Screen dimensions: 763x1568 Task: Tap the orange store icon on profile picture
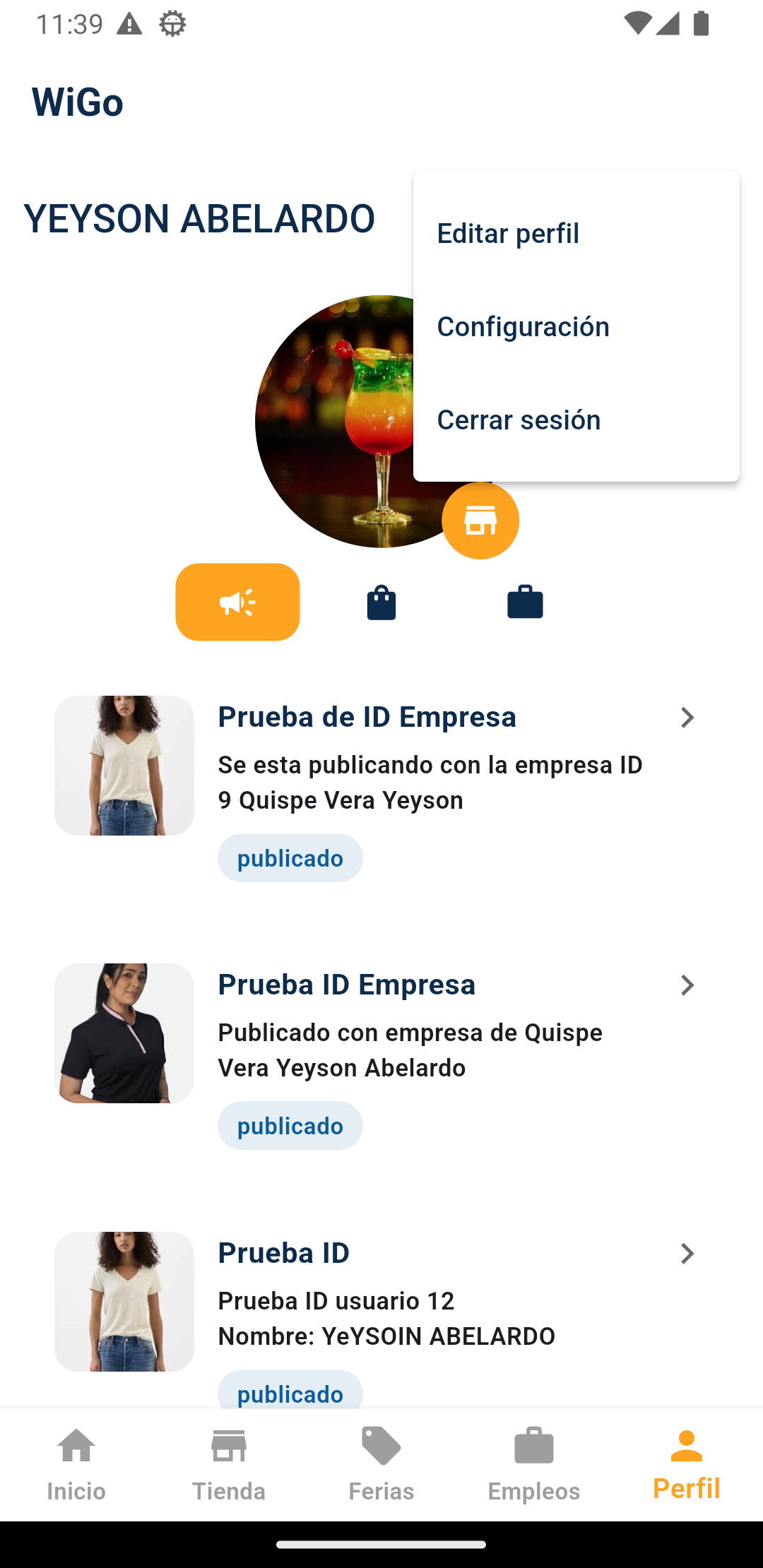click(480, 520)
